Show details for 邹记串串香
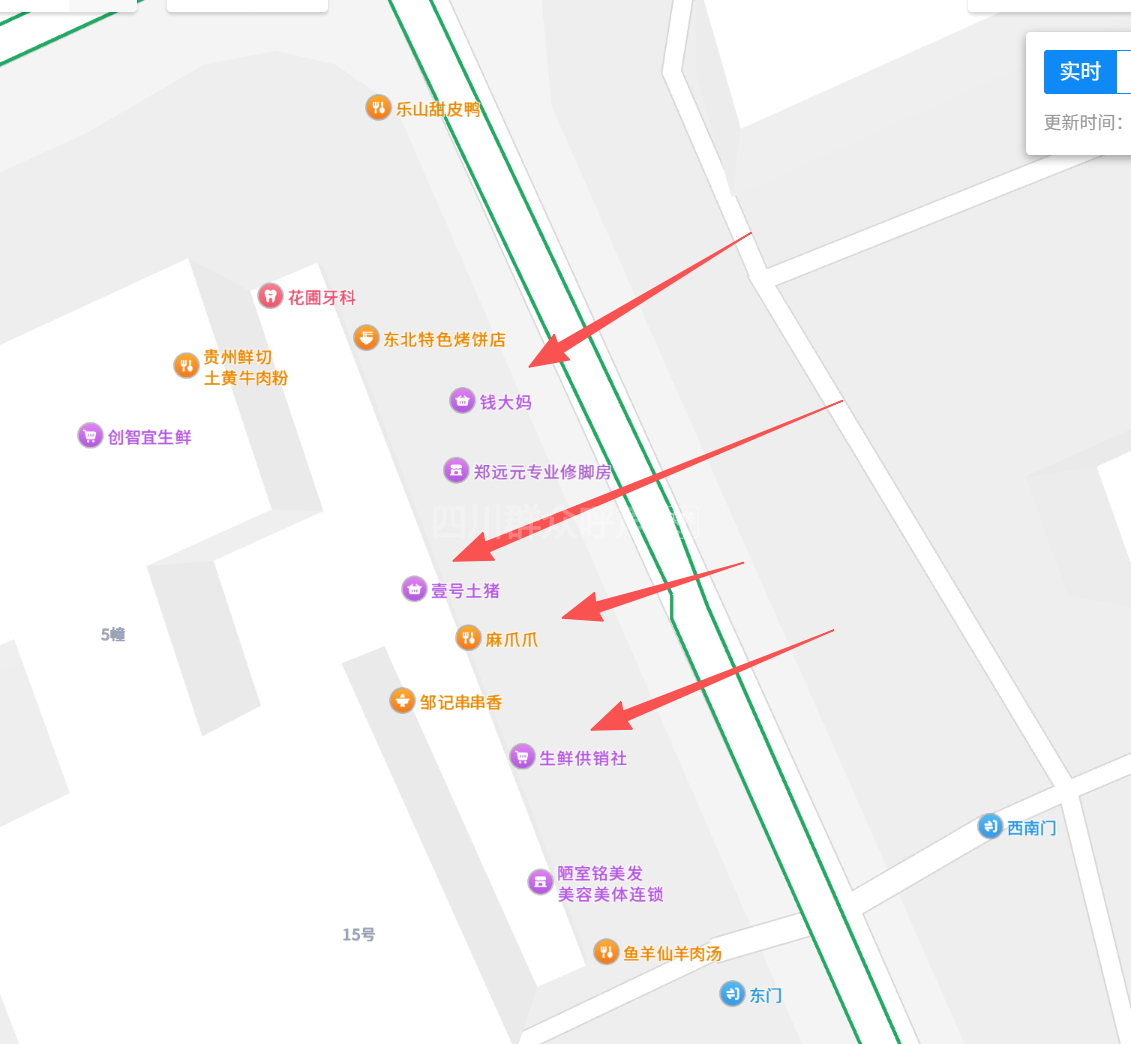Screen dimensions: 1131x1044 click(x=402, y=701)
